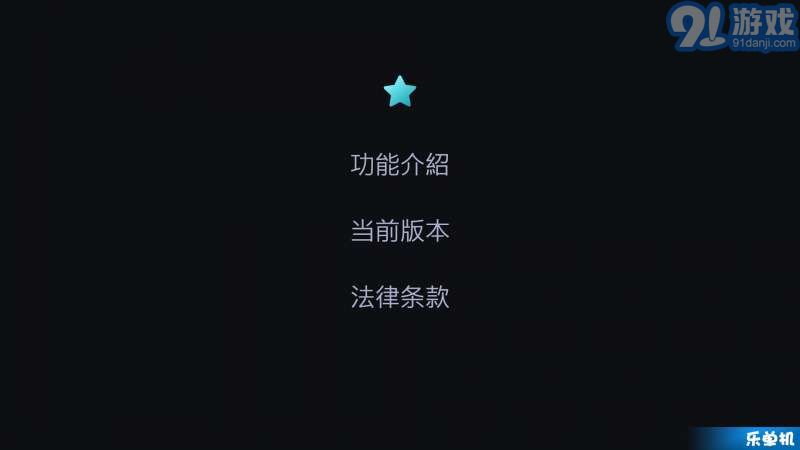Image resolution: width=800 pixels, height=450 pixels.
Task: Select 当前版本 to view version info
Action: pos(399,232)
